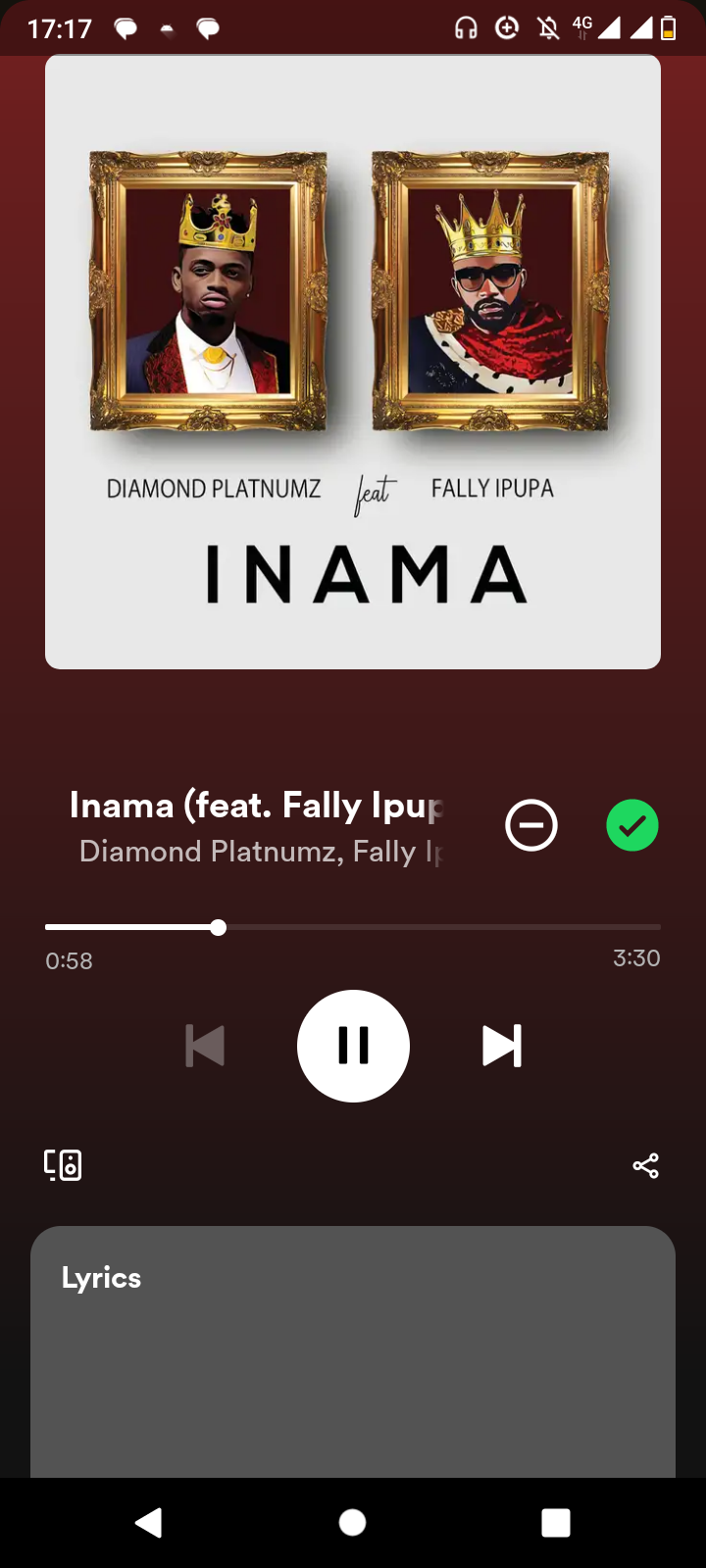Viewport: 706px width, 1568px height.
Task: Open artist Diamond Platnumz, Fally Ipupa
Action: 262,852
